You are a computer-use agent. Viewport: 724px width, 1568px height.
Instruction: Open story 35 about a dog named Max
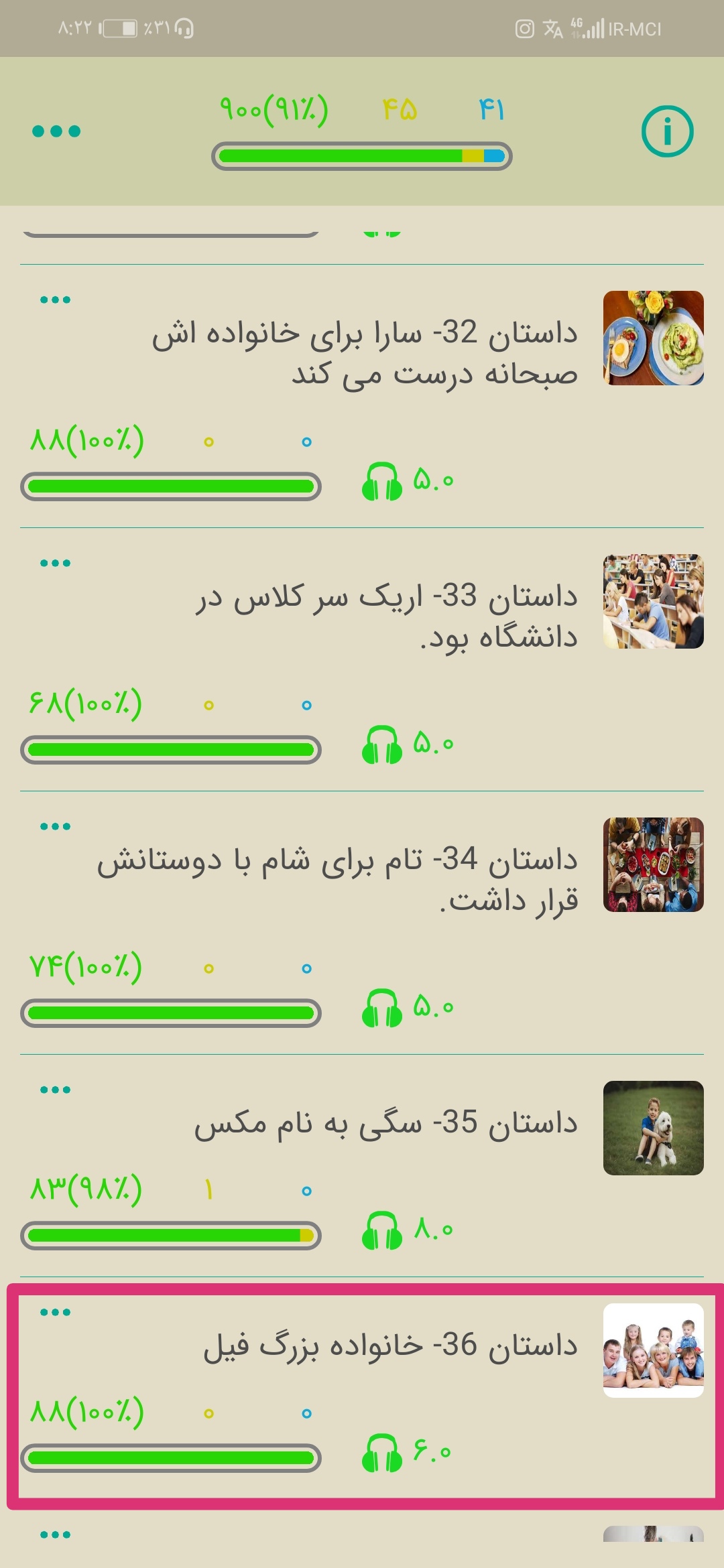385,1123
